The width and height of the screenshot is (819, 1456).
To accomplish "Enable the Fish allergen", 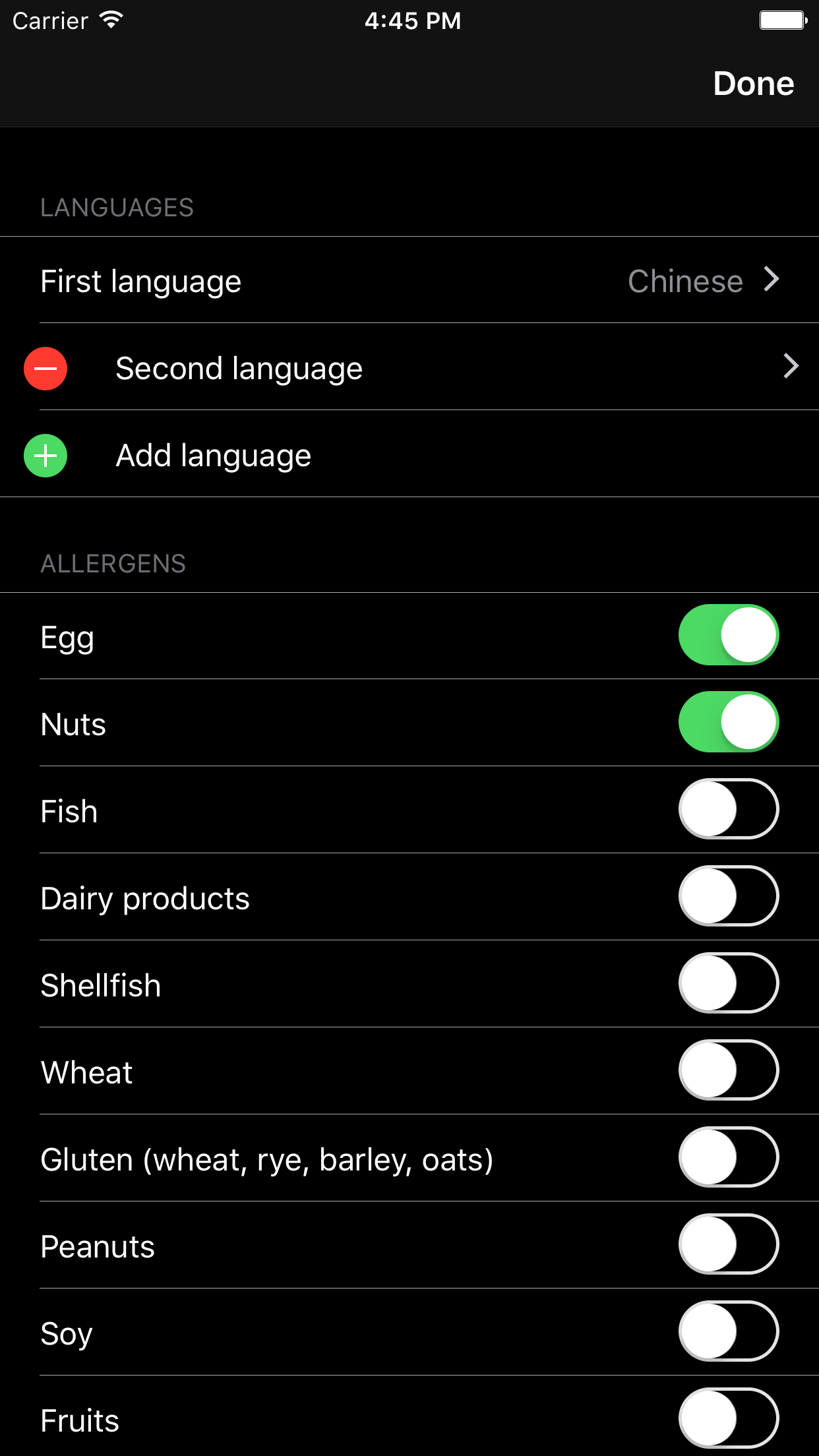I will coord(729,809).
